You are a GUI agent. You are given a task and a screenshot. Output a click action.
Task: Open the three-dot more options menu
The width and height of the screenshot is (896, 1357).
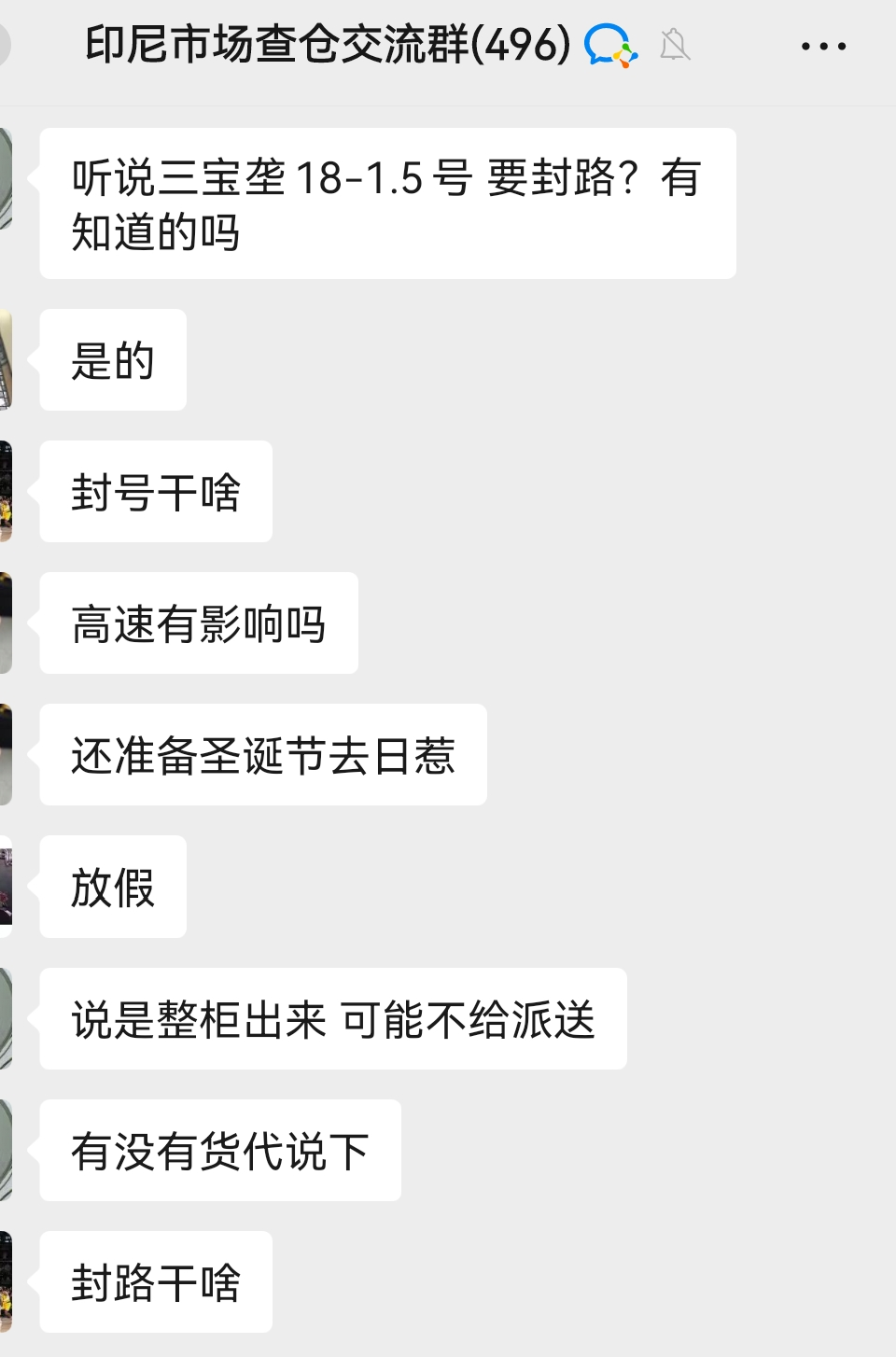coord(825,45)
